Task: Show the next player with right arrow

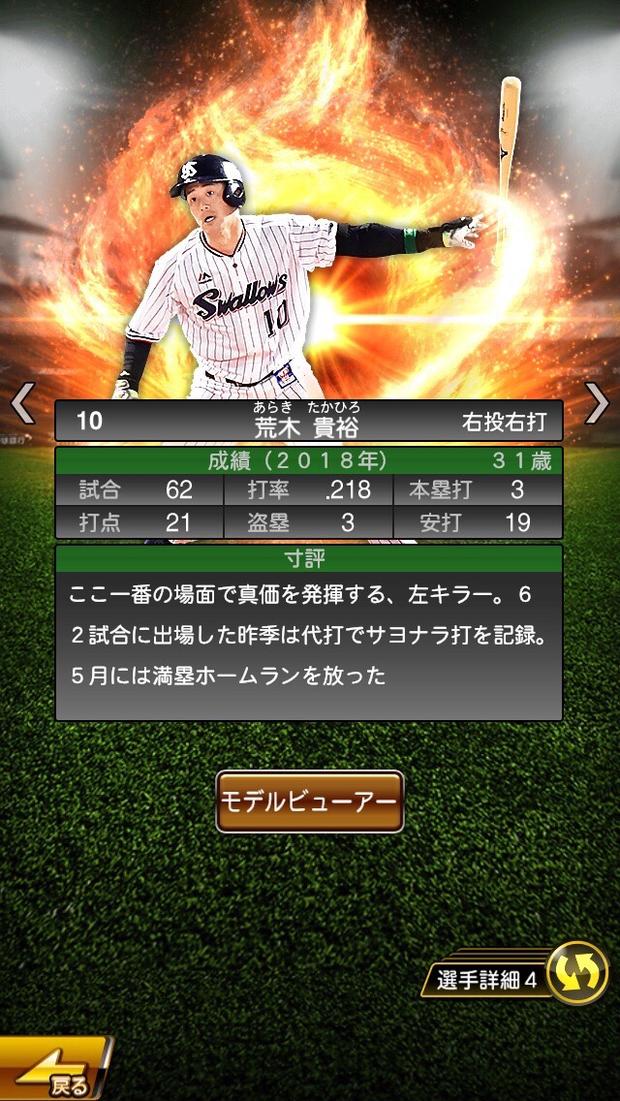Action: (x=597, y=403)
